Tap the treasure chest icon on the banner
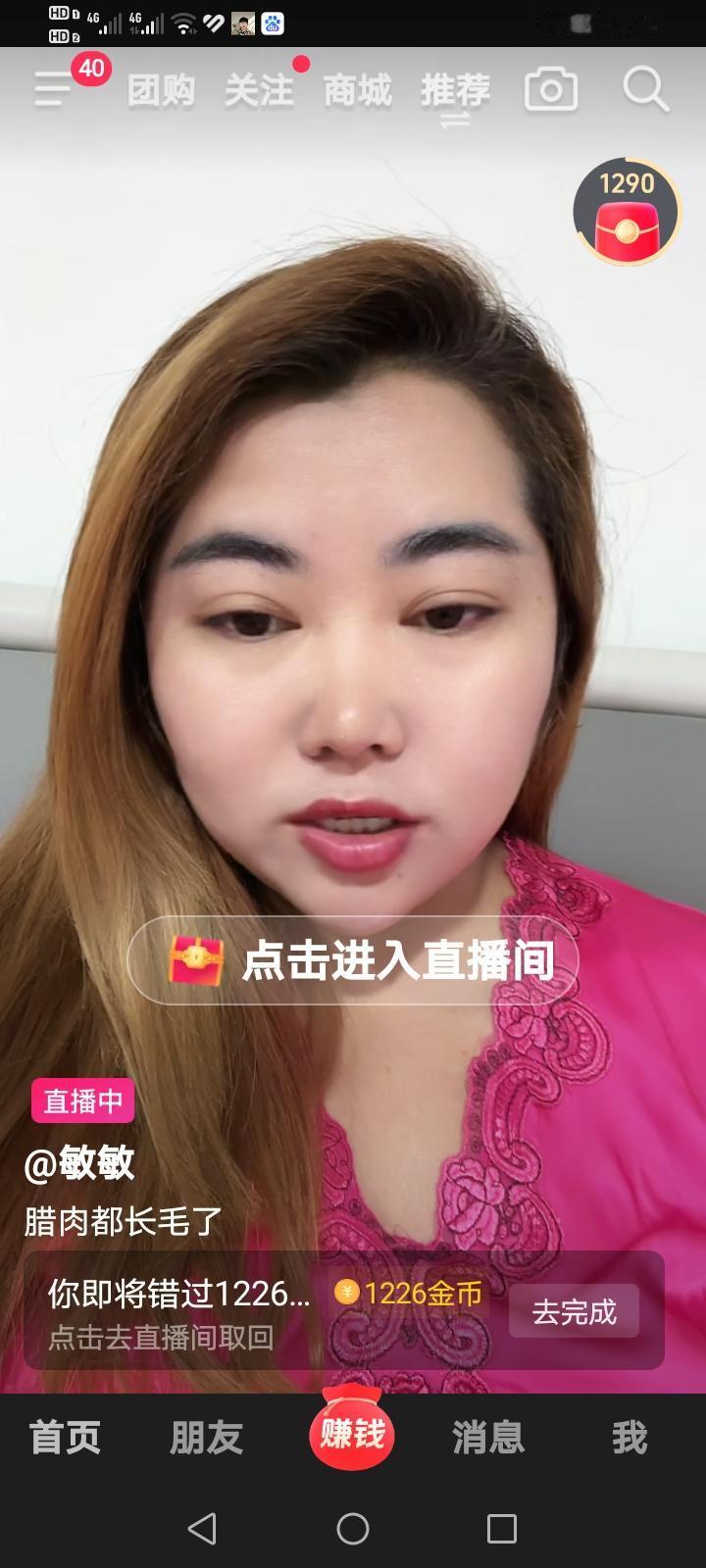The width and height of the screenshot is (706, 1568). (195, 959)
